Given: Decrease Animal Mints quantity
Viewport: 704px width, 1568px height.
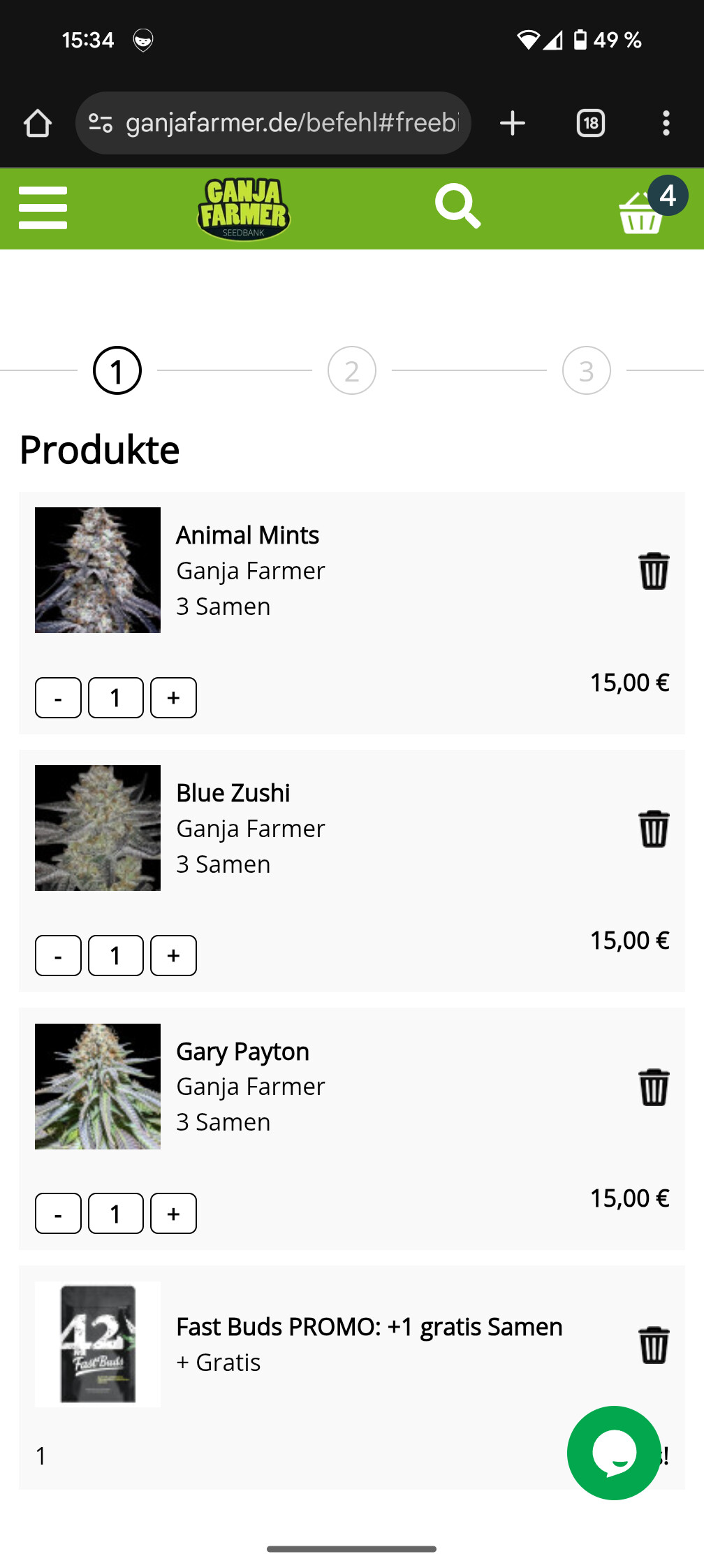Looking at the screenshot, I should point(58,697).
